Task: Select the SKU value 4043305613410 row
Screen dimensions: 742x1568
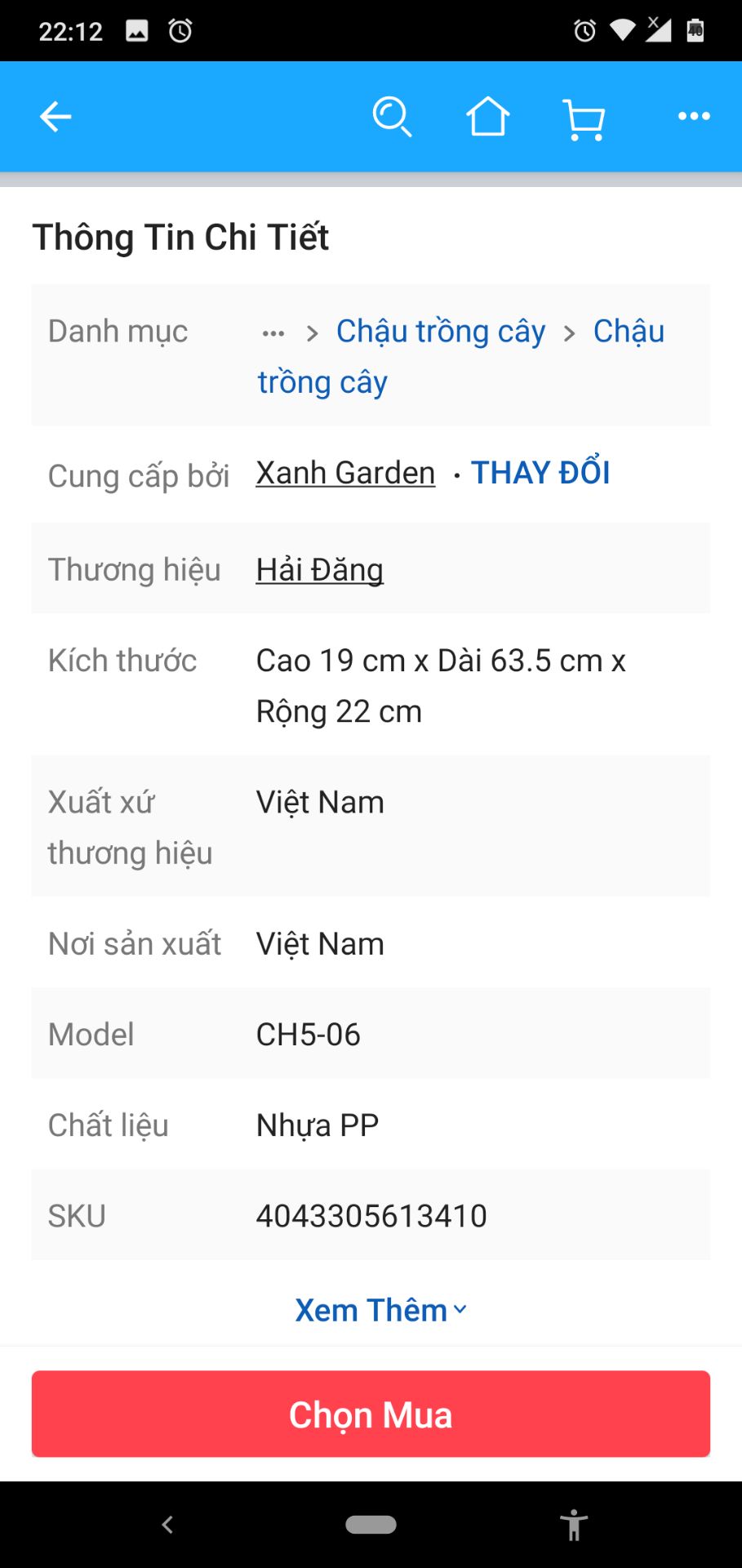Action: [x=370, y=1215]
